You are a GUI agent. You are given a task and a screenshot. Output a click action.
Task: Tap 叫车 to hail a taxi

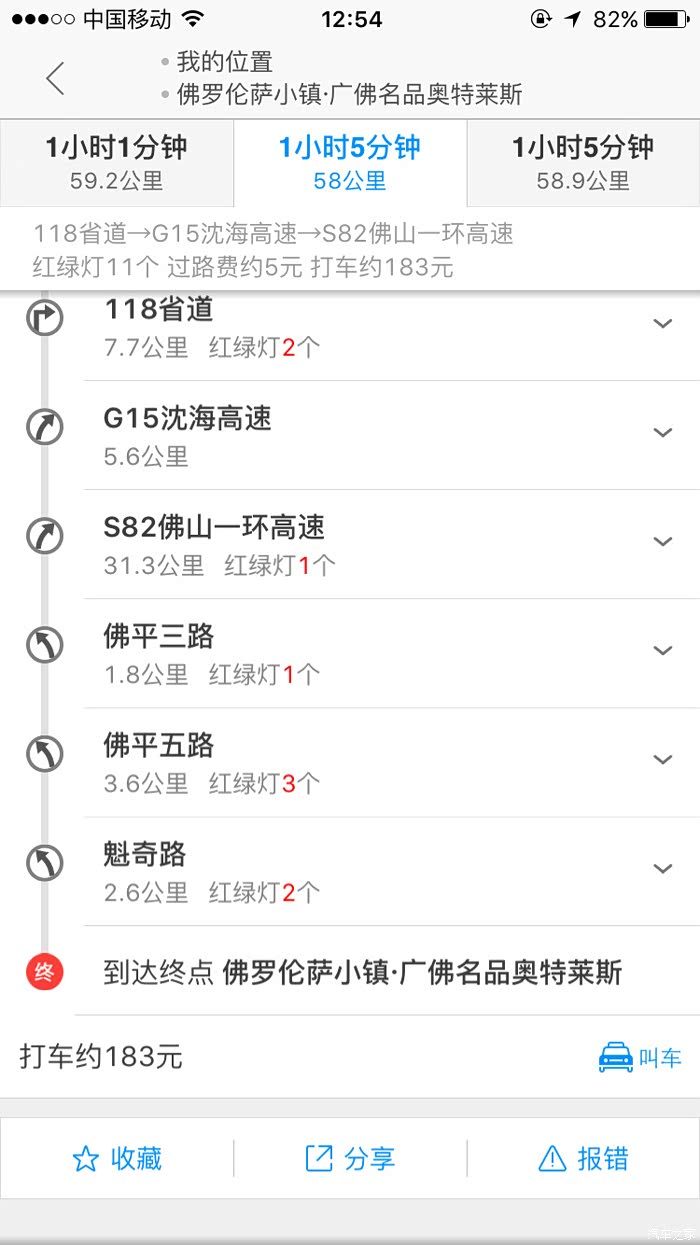pos(640,1057)
